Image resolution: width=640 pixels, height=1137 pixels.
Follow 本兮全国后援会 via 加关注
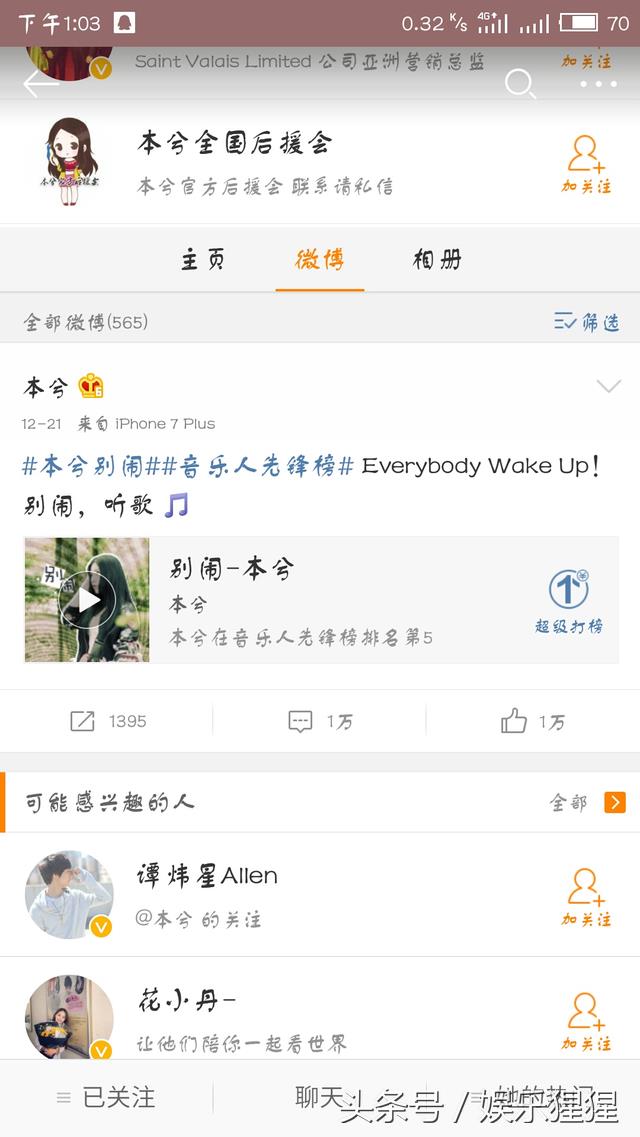585,164
